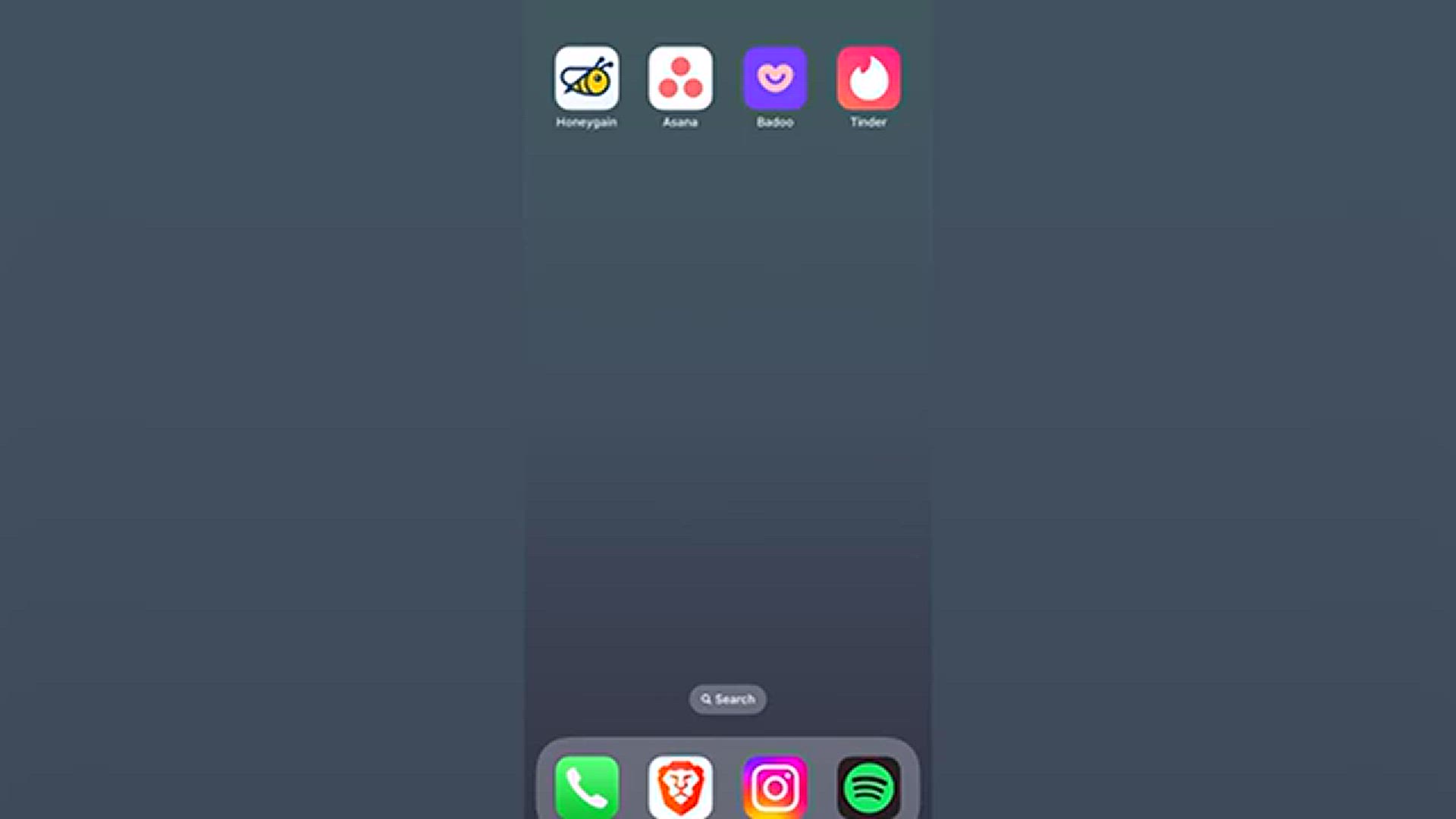1456x819 pixels.
Task: Launch Spotify from the dock
Action: click(x=868, y=787)
